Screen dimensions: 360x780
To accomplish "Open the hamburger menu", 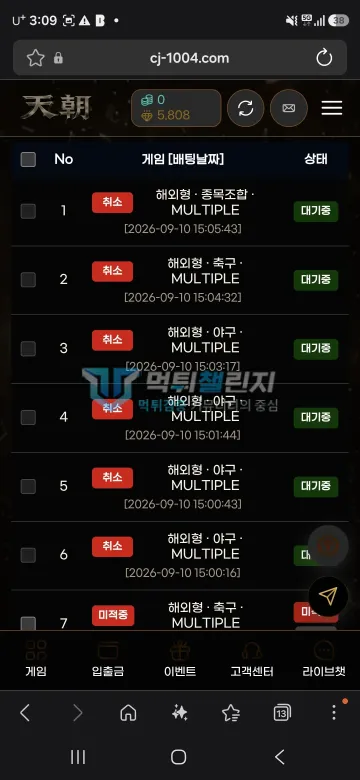I will point(332,108).
